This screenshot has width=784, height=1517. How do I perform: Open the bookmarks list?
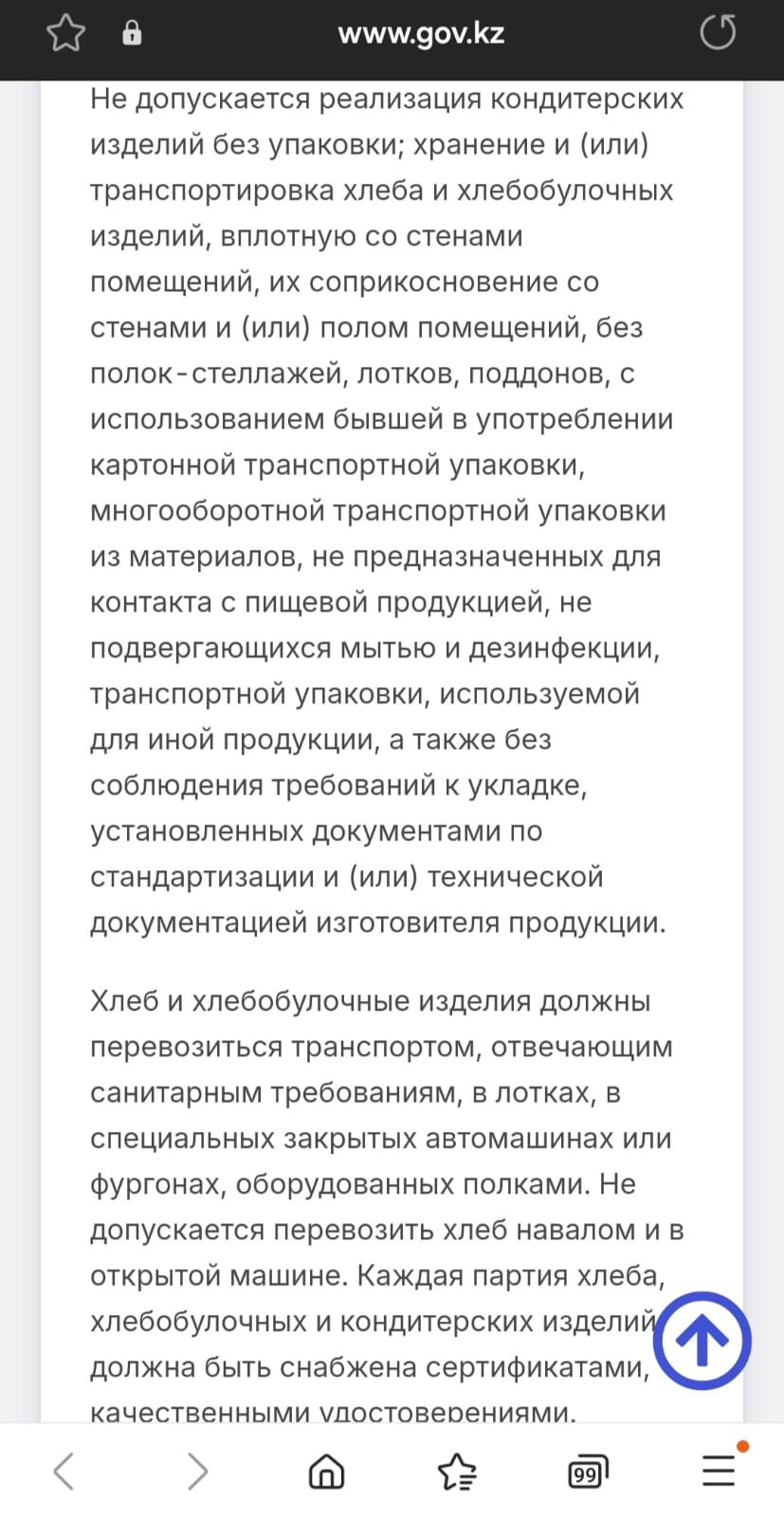[x=457, y=1471]
